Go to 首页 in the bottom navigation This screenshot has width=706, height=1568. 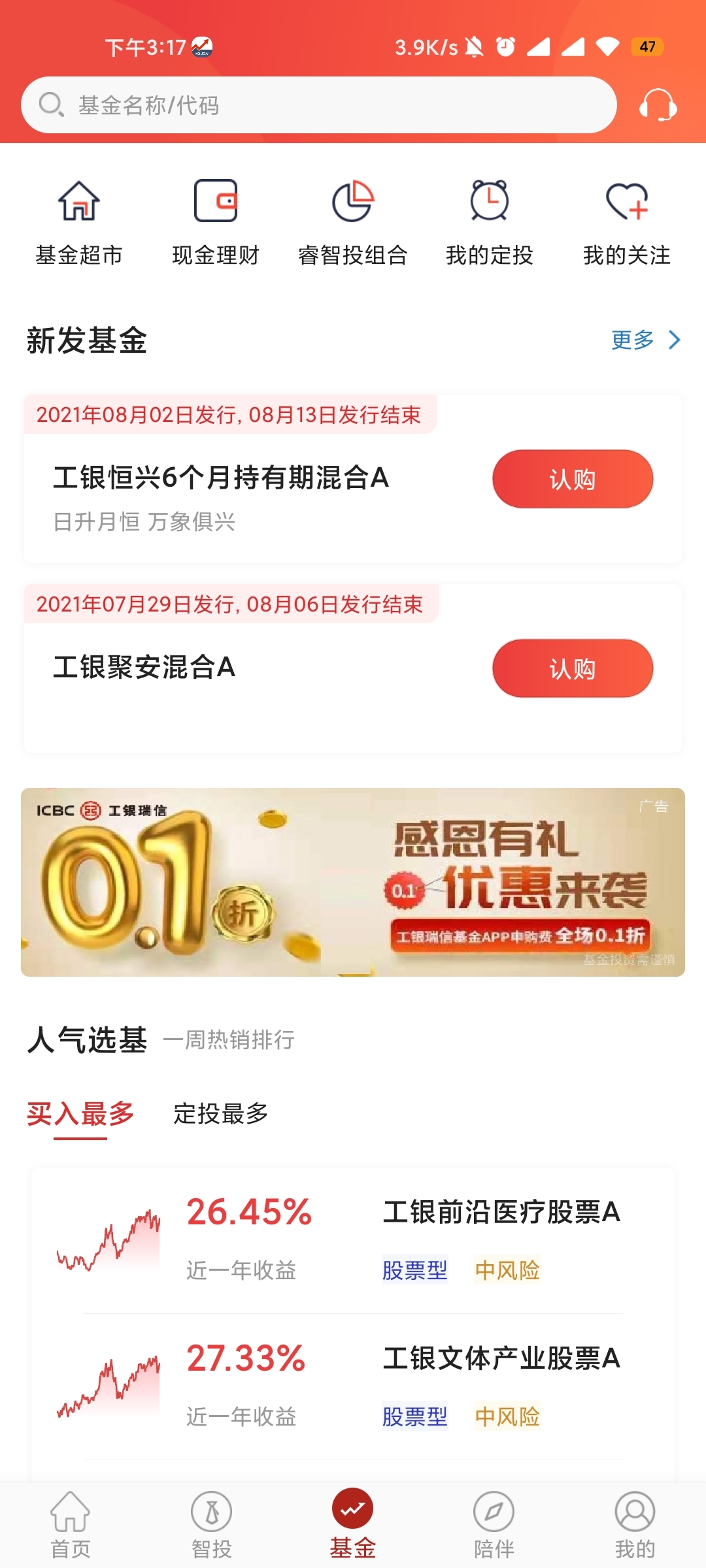coord(72,1516)
